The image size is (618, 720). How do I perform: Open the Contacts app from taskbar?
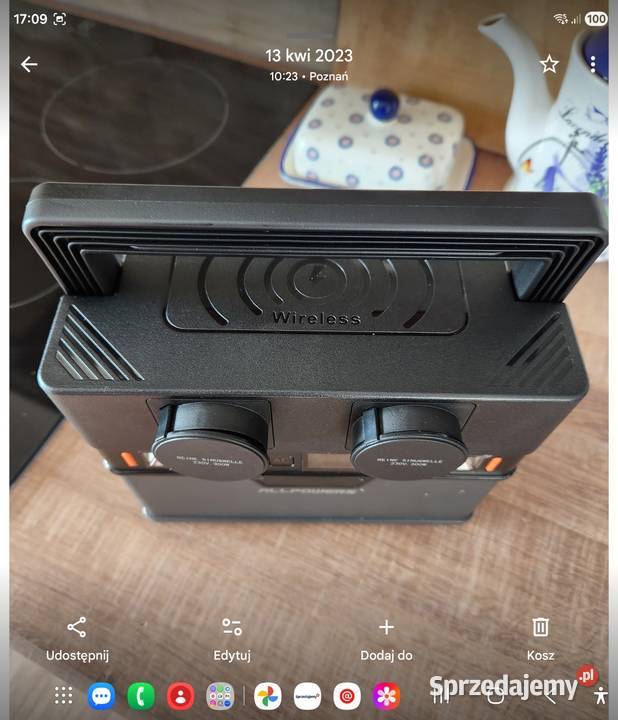(x=180, y=695)
